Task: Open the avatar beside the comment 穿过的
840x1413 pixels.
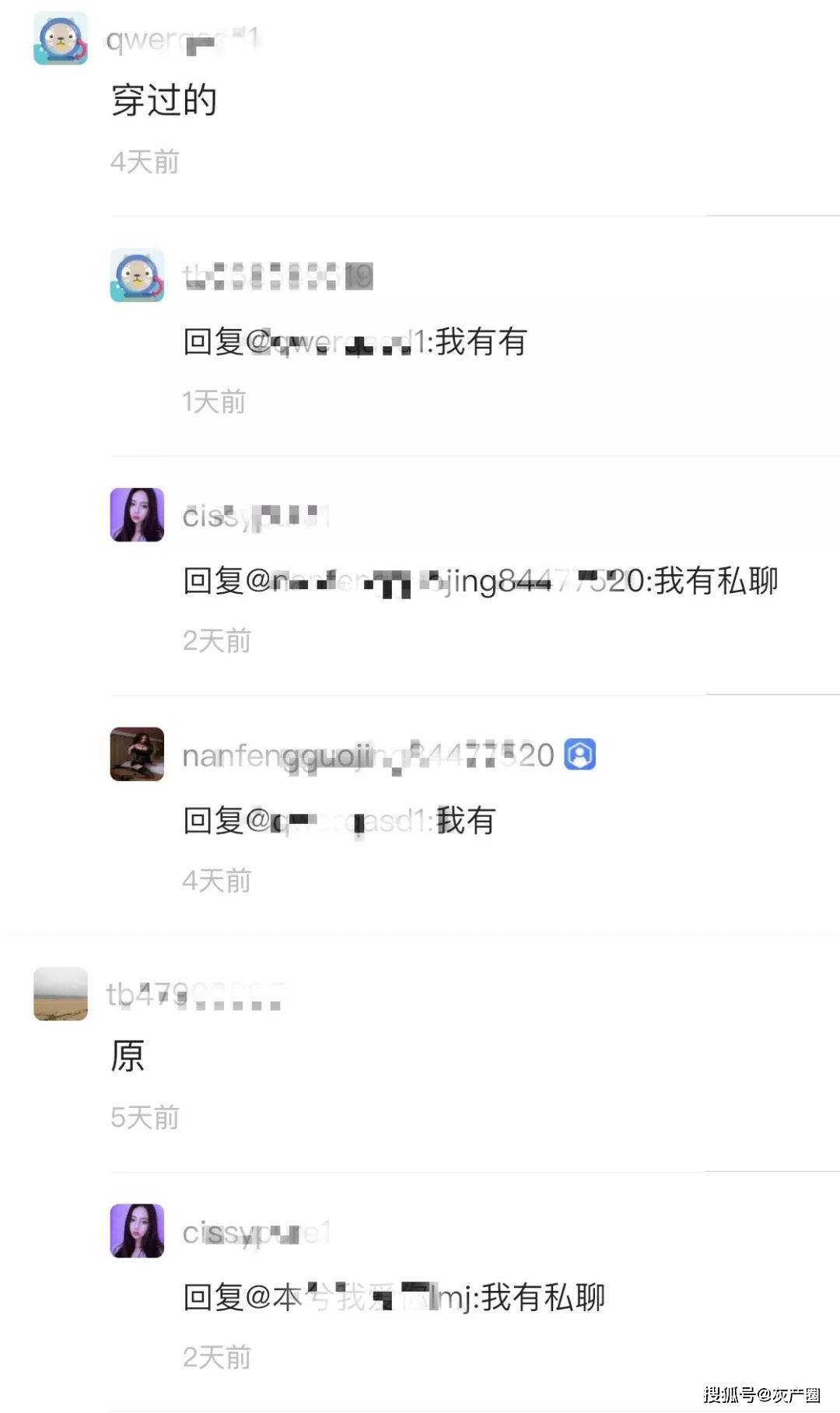Action: 61,39
